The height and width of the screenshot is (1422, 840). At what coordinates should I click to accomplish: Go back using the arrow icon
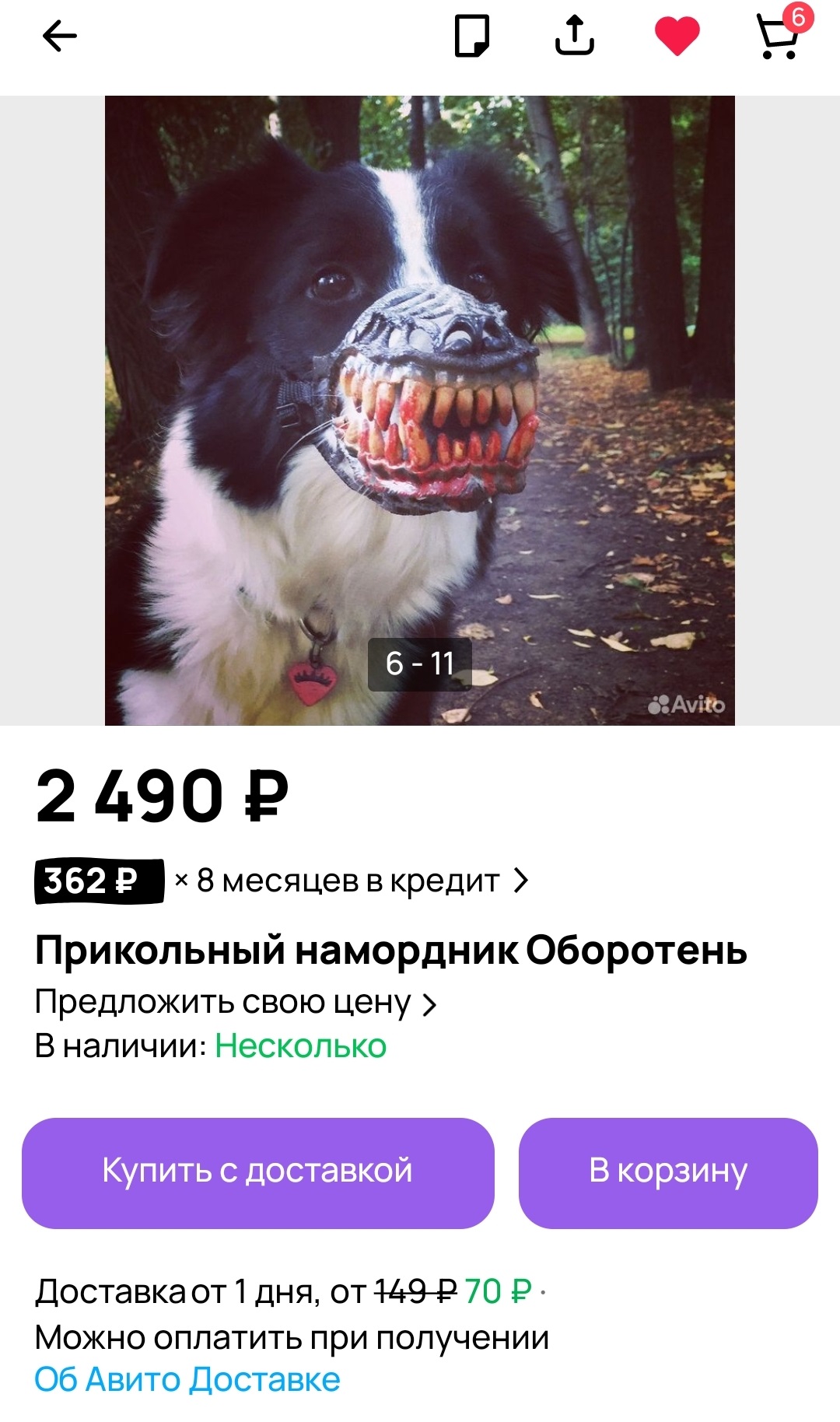[x=59, y=36]
